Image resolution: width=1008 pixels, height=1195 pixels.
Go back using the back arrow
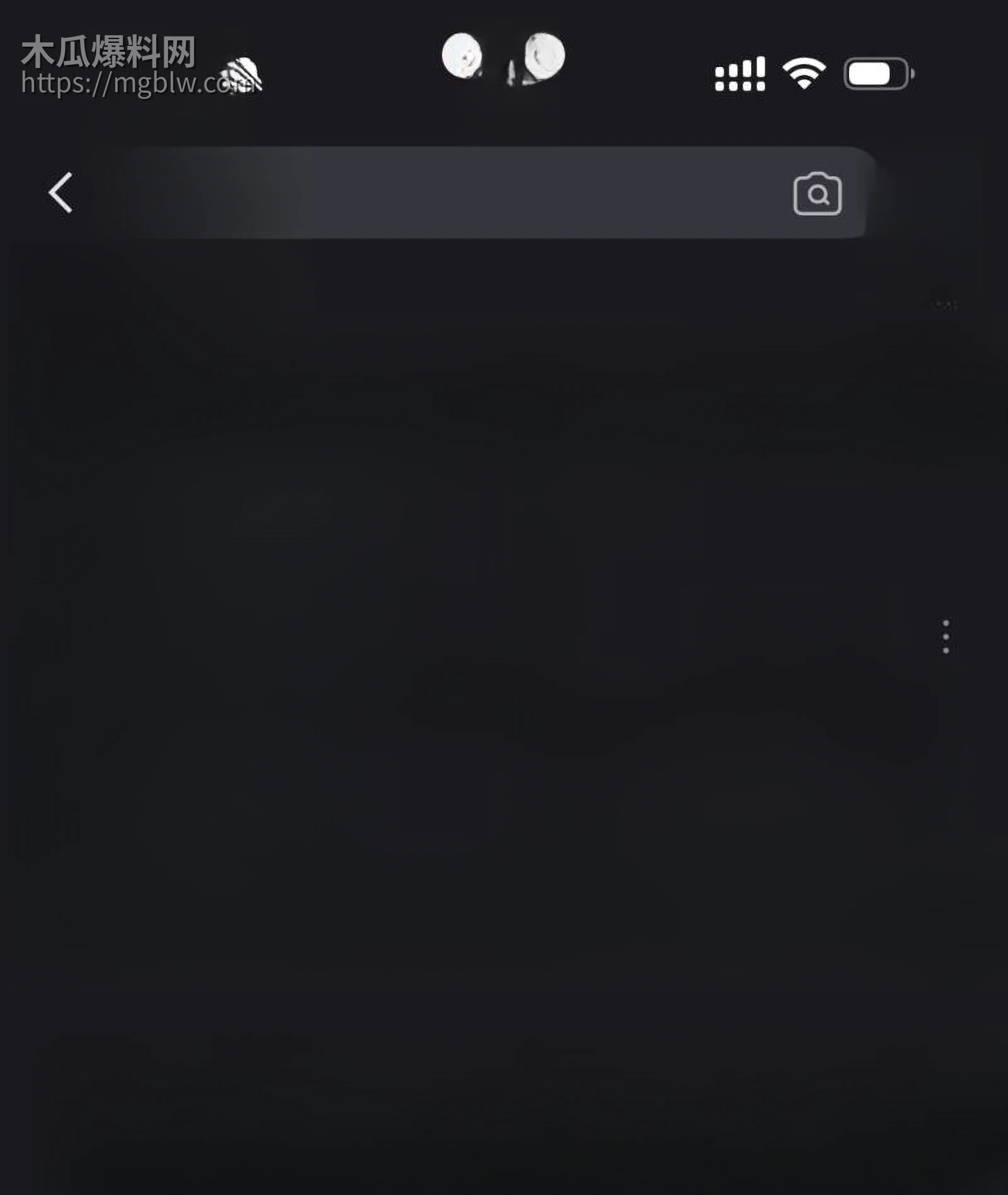pyautogui.click(x=61, y=193)
